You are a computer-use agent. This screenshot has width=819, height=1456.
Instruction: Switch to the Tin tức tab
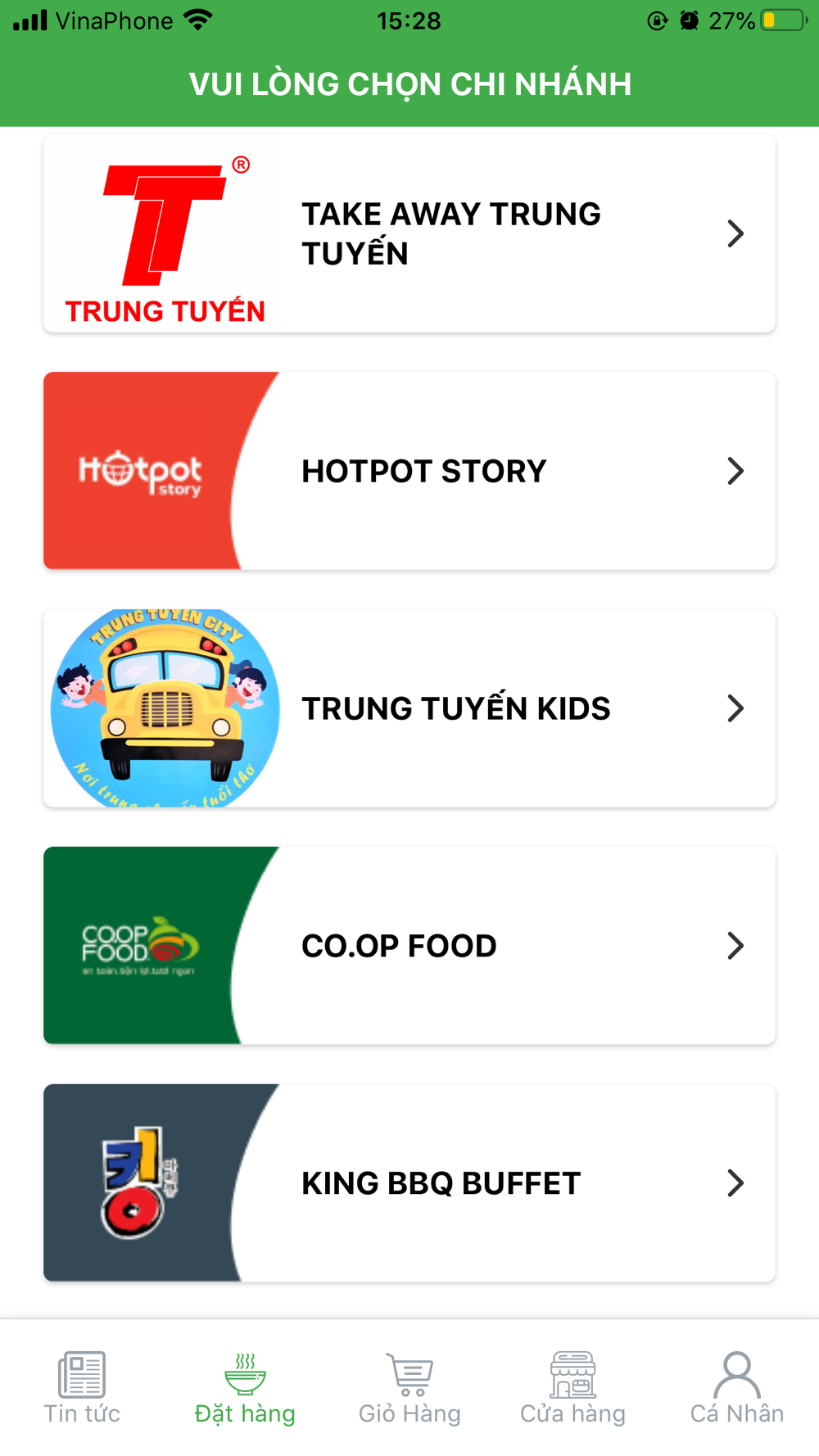pos(82,1388)
